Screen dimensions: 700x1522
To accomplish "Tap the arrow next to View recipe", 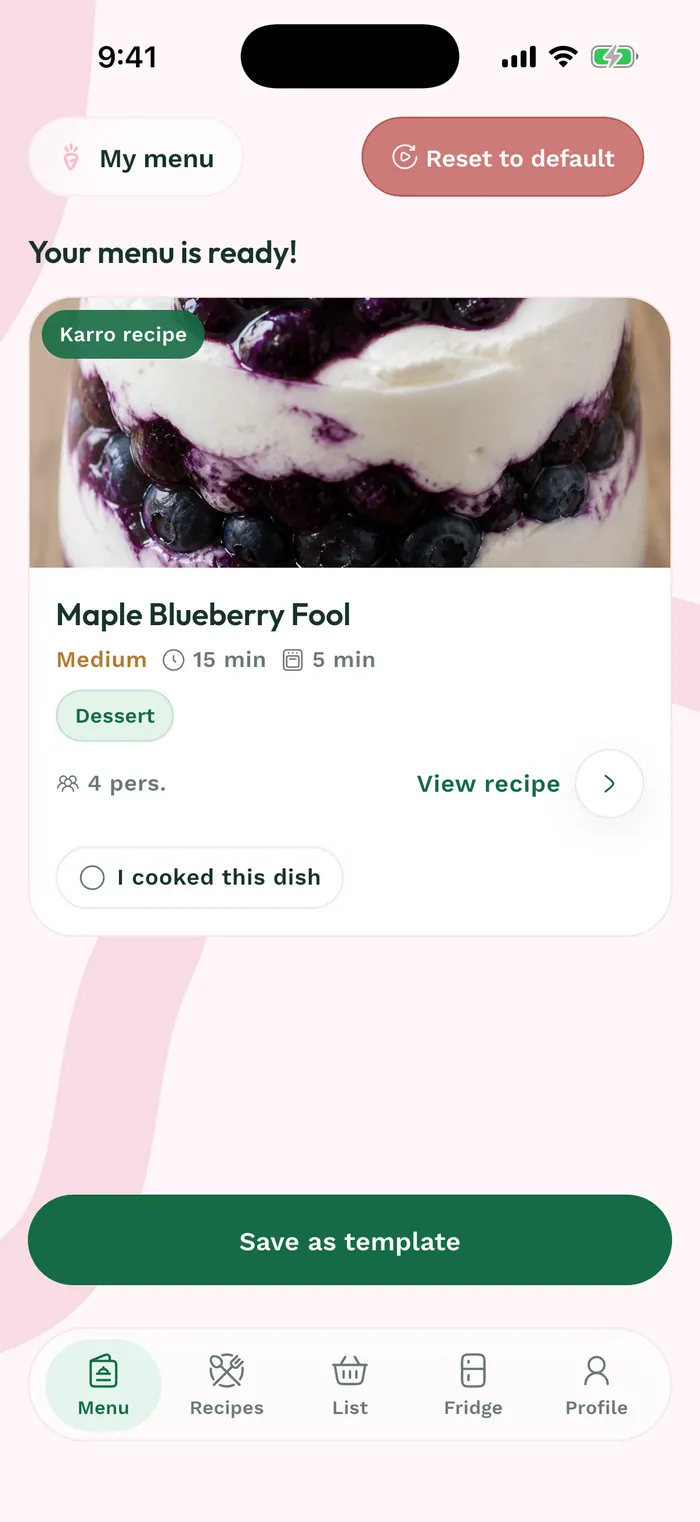I will tap(609, 784).
